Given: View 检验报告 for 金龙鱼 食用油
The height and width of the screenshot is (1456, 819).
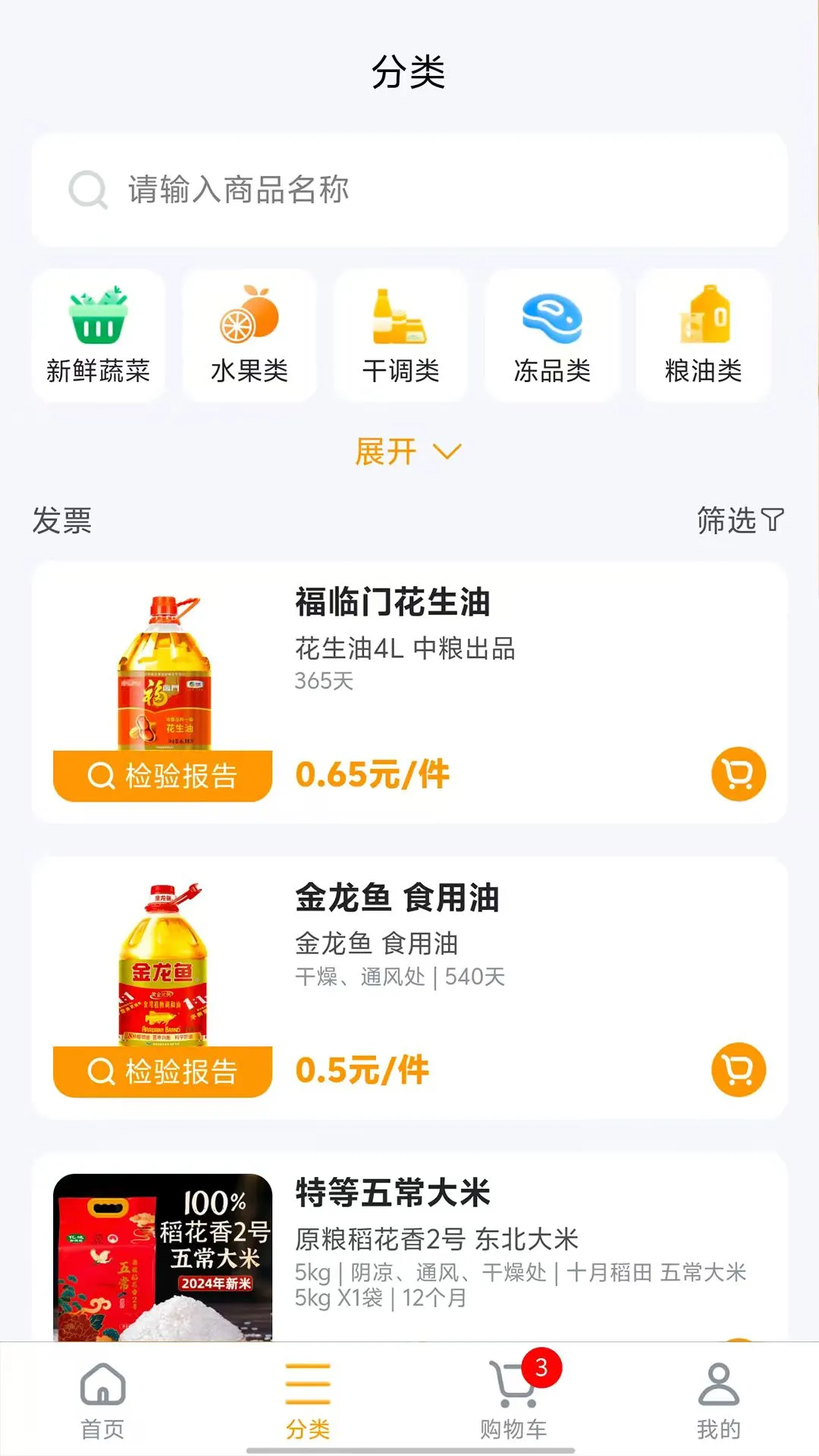Looking at the screenshot, I should 162,1070.
